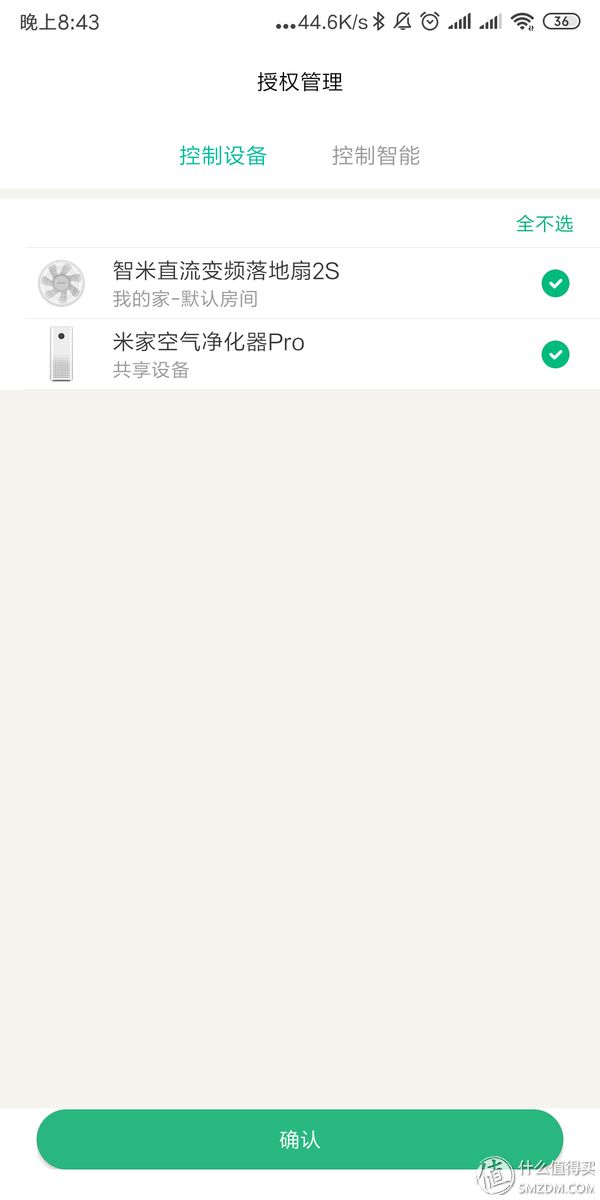600x1200 pixels.
Task: Select the 控制设备 tab
Action: [223, 156]
